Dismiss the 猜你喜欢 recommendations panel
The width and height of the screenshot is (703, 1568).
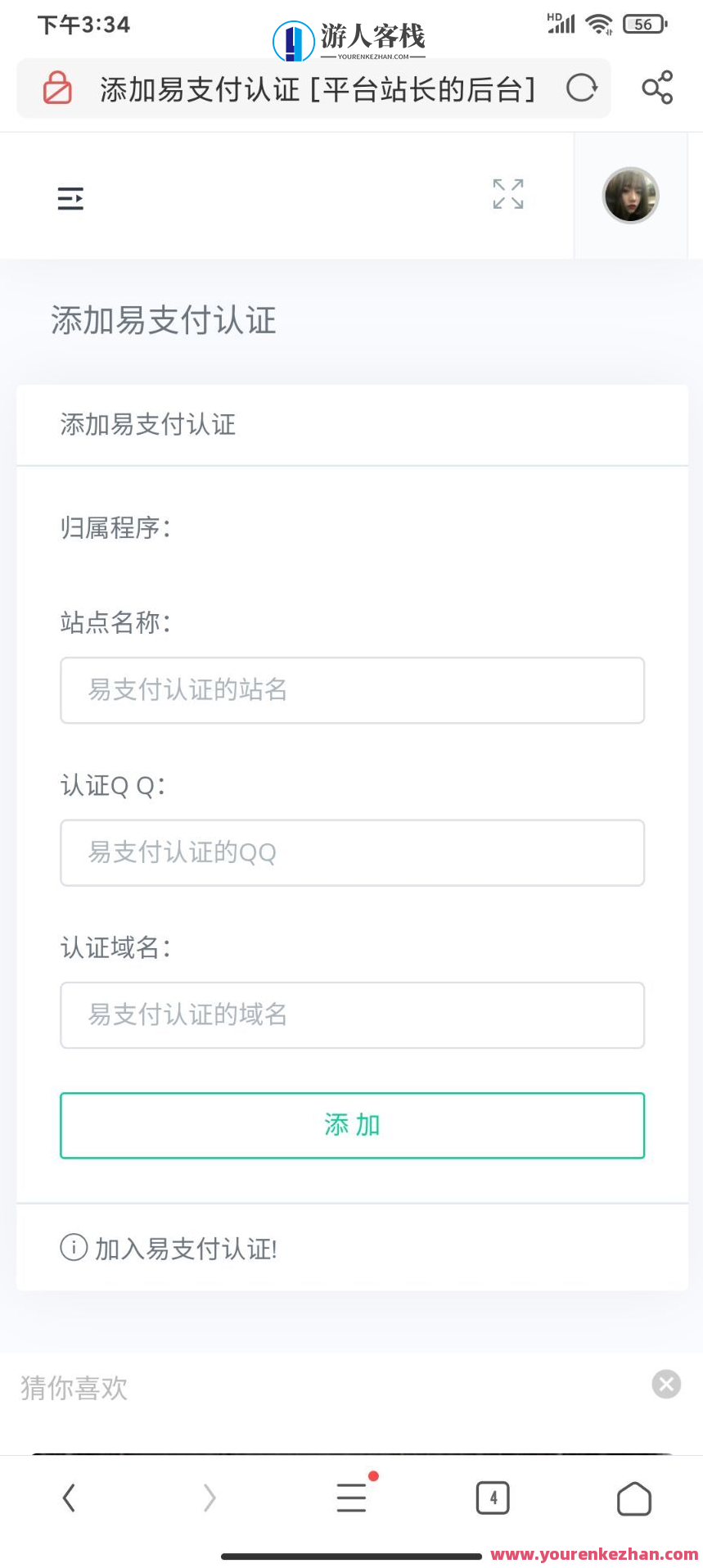pyautogui.click(x=666, y=1384)
